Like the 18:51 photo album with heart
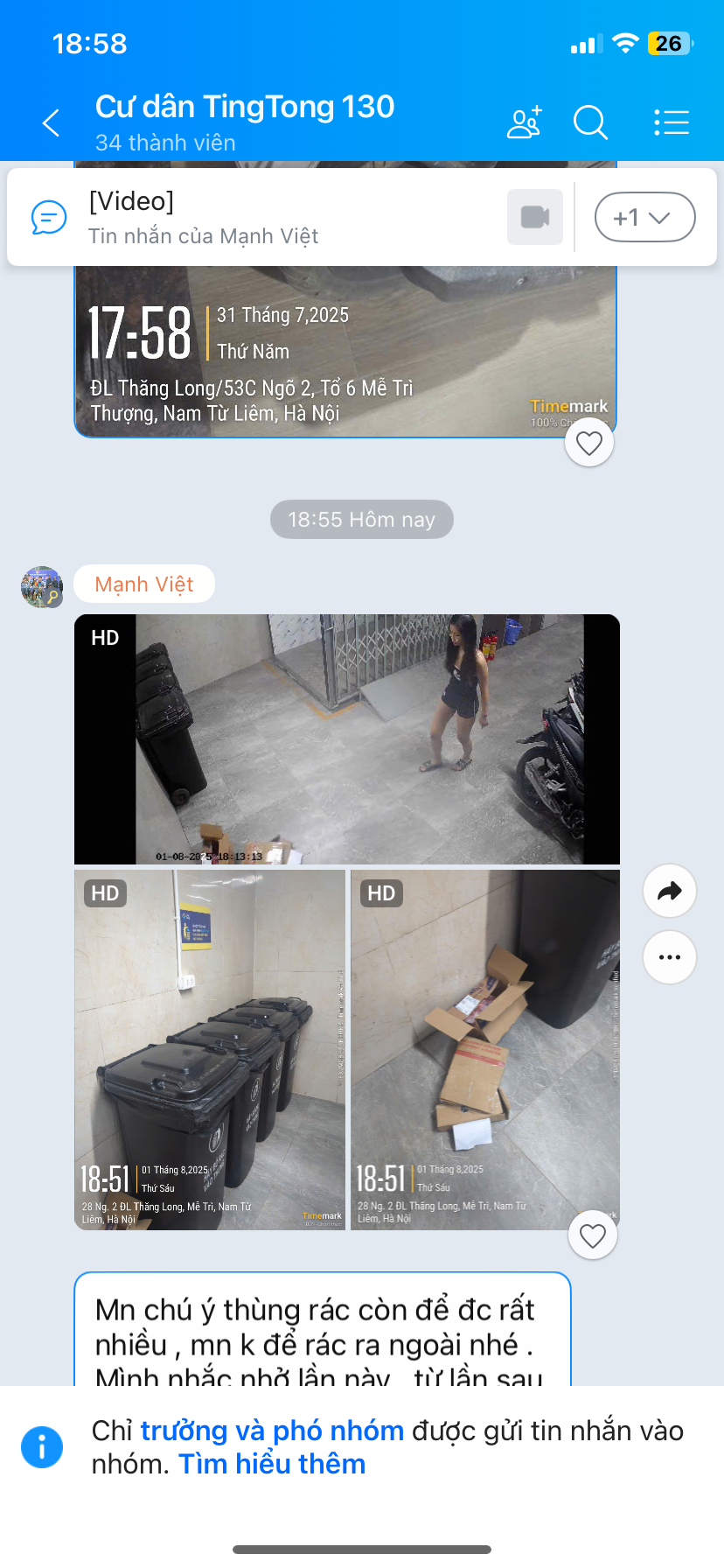The height and width of the screenshot is (1568, 724). pyautogui.click(x=592, y=1235)
